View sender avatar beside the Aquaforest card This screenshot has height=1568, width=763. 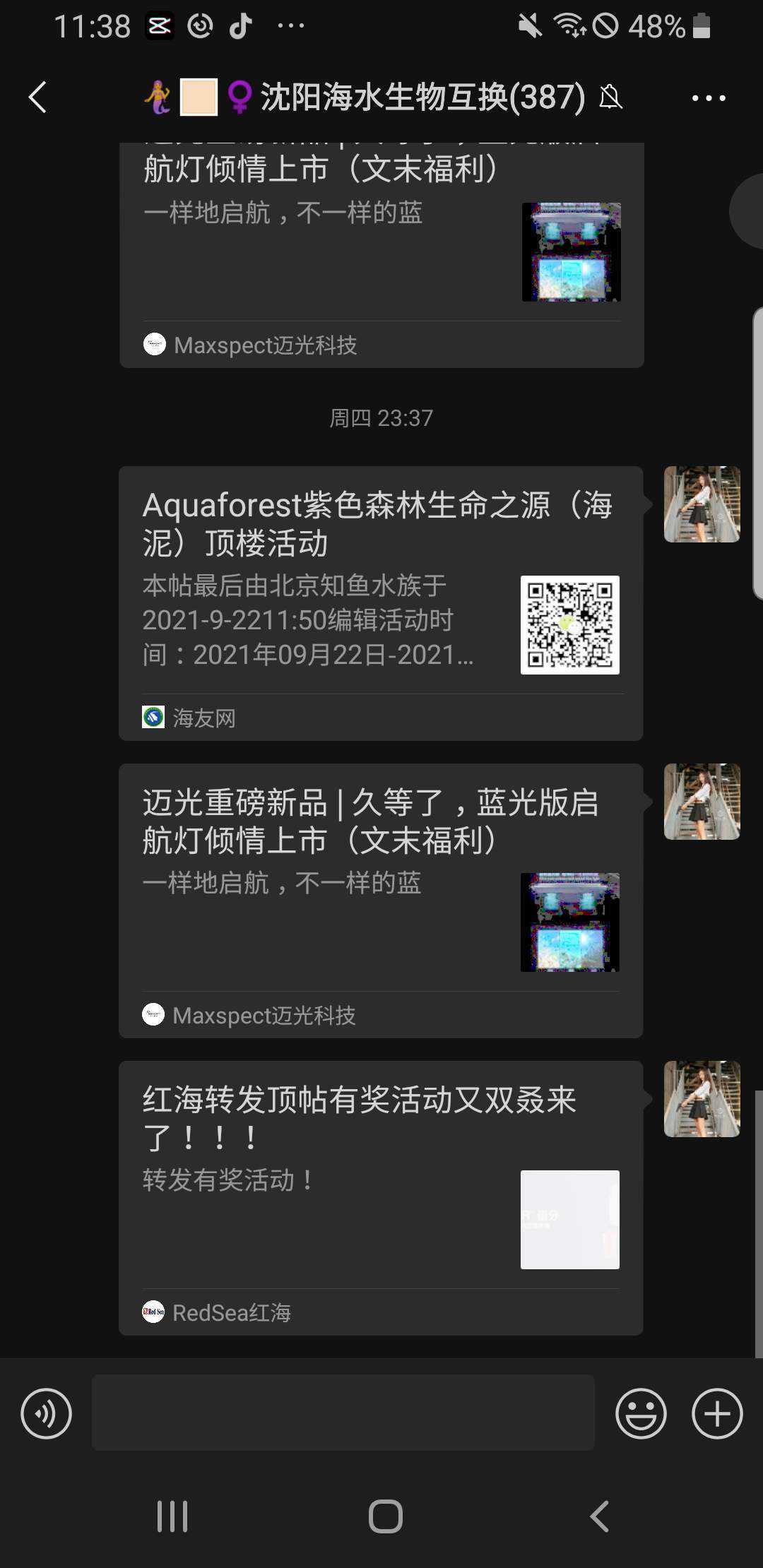702,504
